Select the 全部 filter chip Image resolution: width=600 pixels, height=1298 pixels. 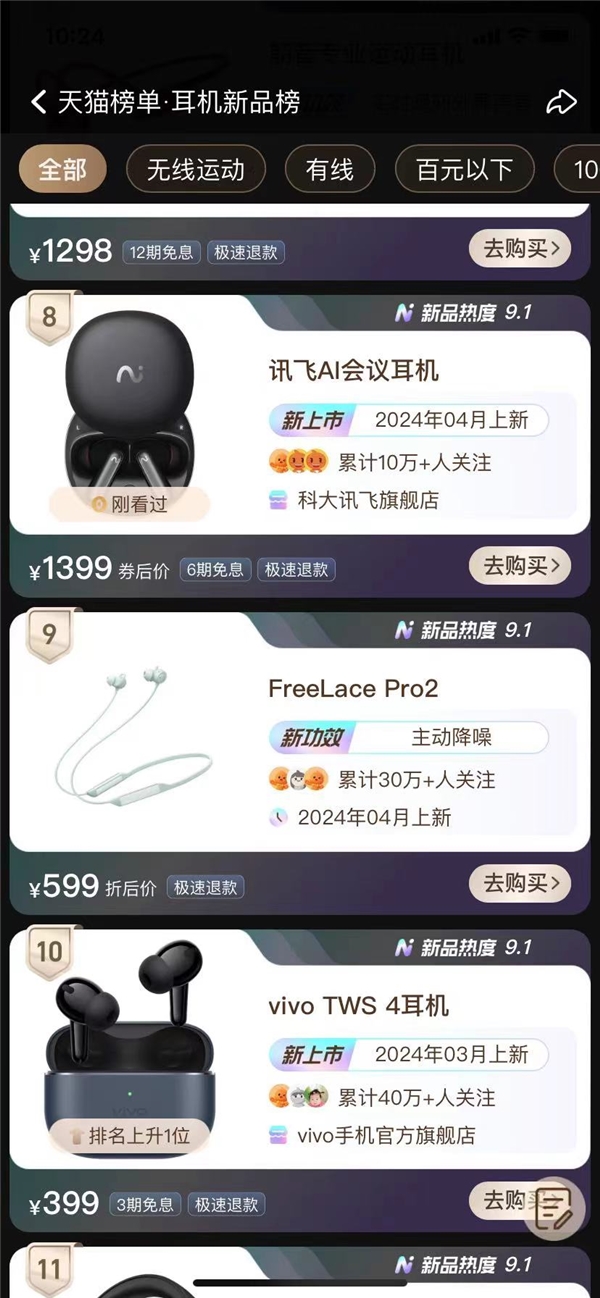(x=62, y=169)
